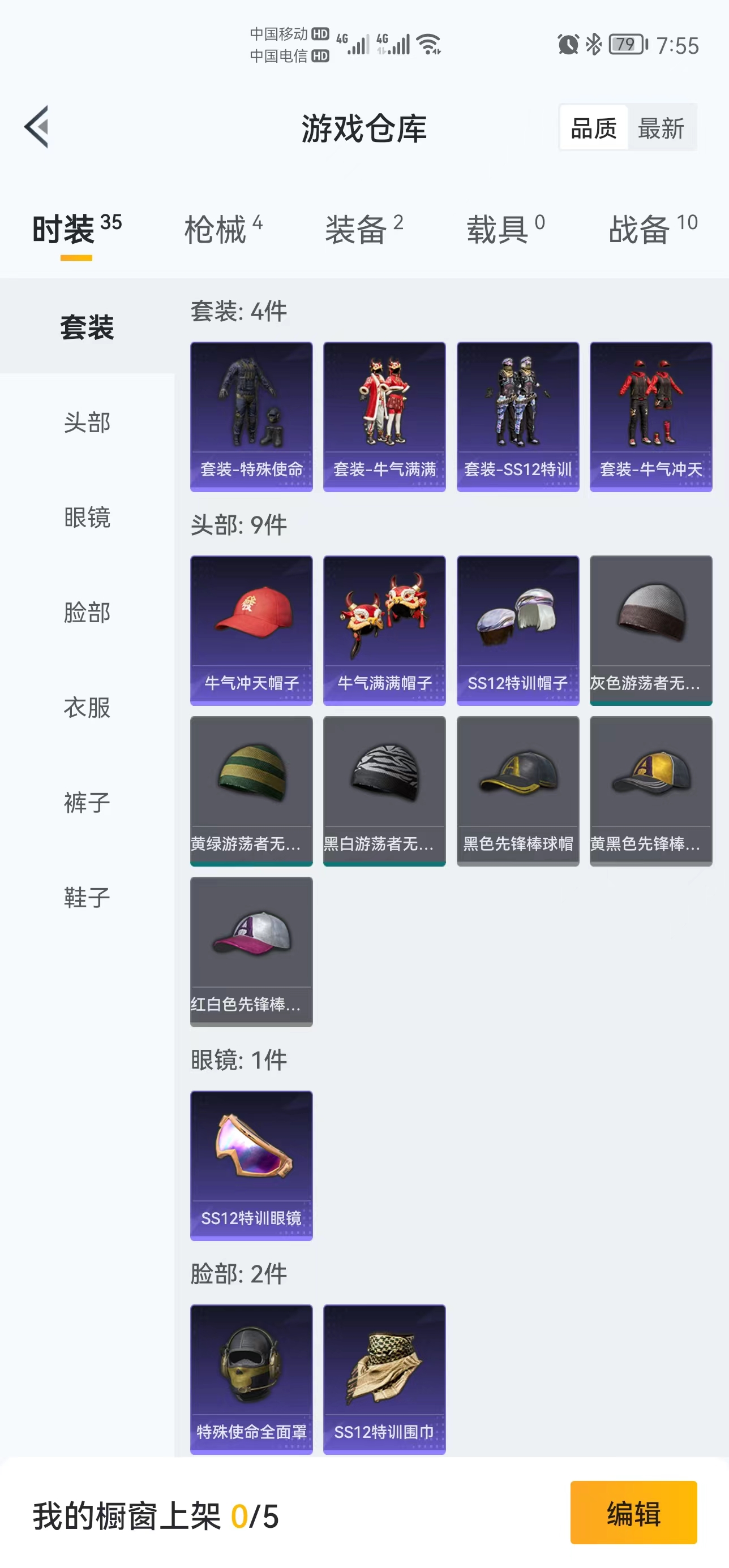The height and width of the screenshot is (1568, 729).
Task: Select the 品质 sorting option
Action: (x=594, y=128)
